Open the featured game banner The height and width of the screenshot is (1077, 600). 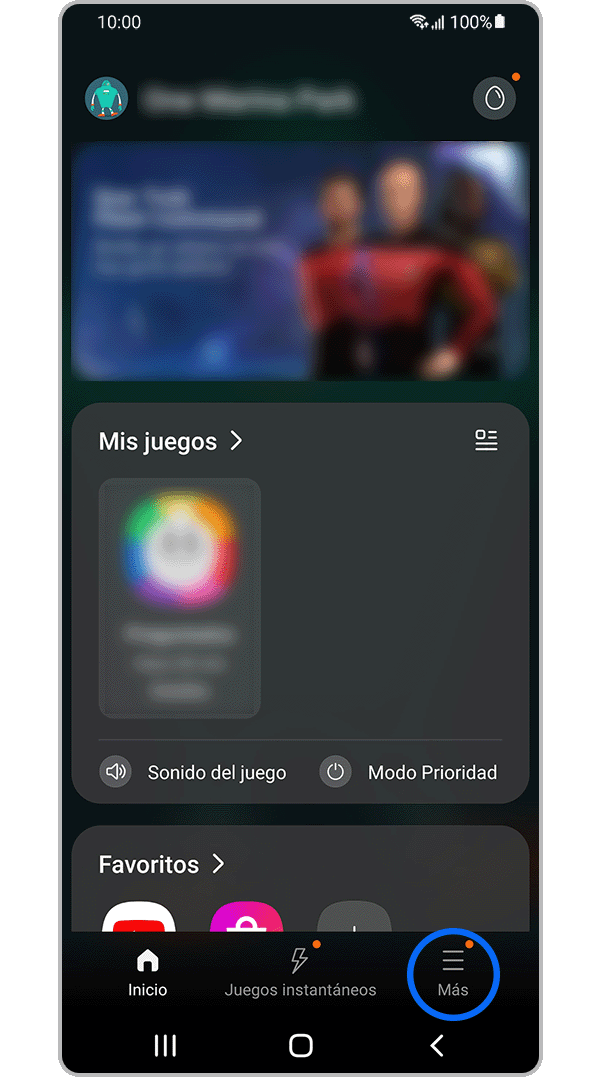[300, 260]
